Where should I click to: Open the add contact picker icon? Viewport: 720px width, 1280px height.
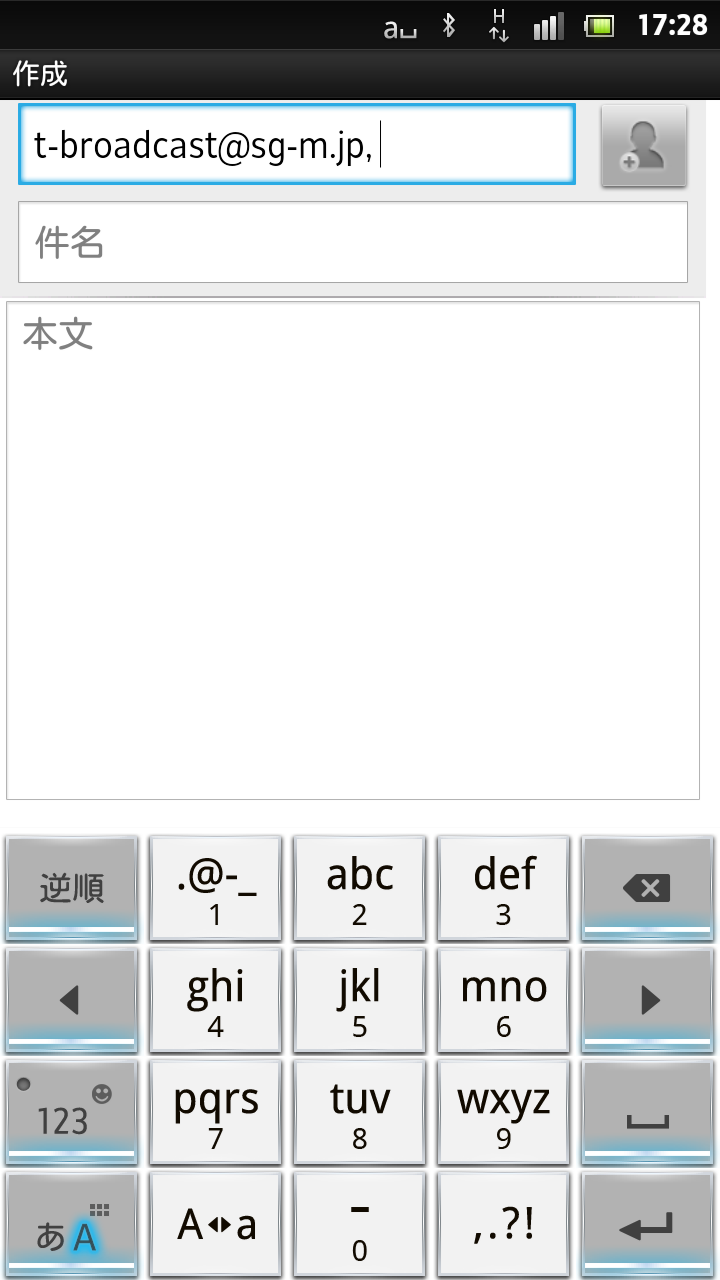click(x=643, y=146)
